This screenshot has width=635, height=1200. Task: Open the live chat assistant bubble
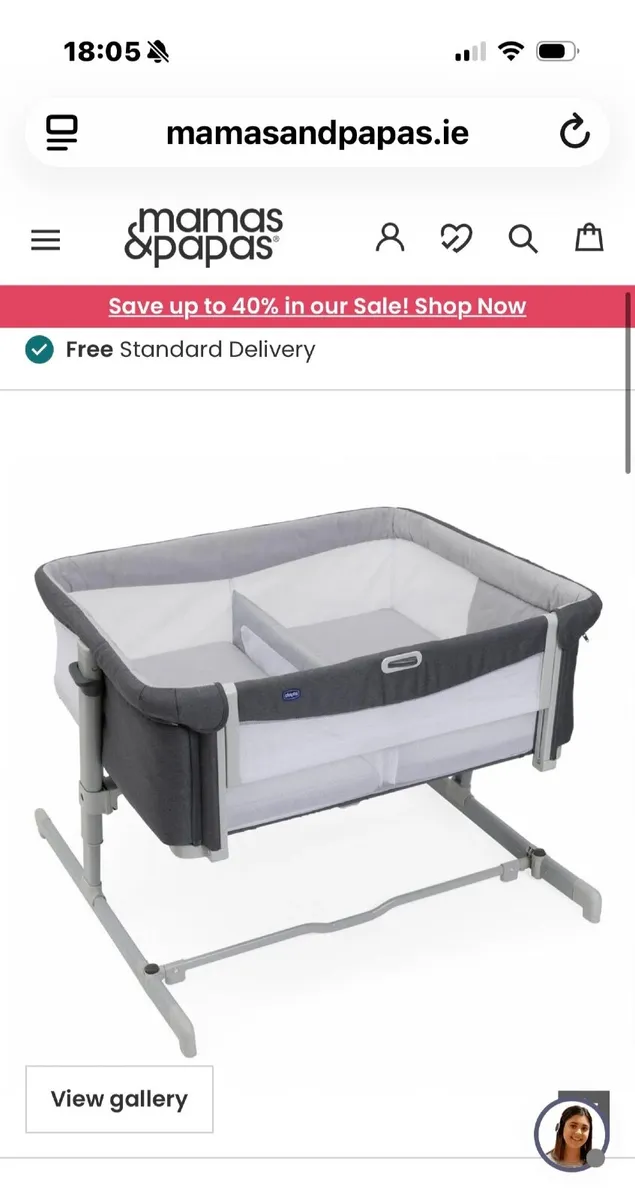pos(572,1134)
